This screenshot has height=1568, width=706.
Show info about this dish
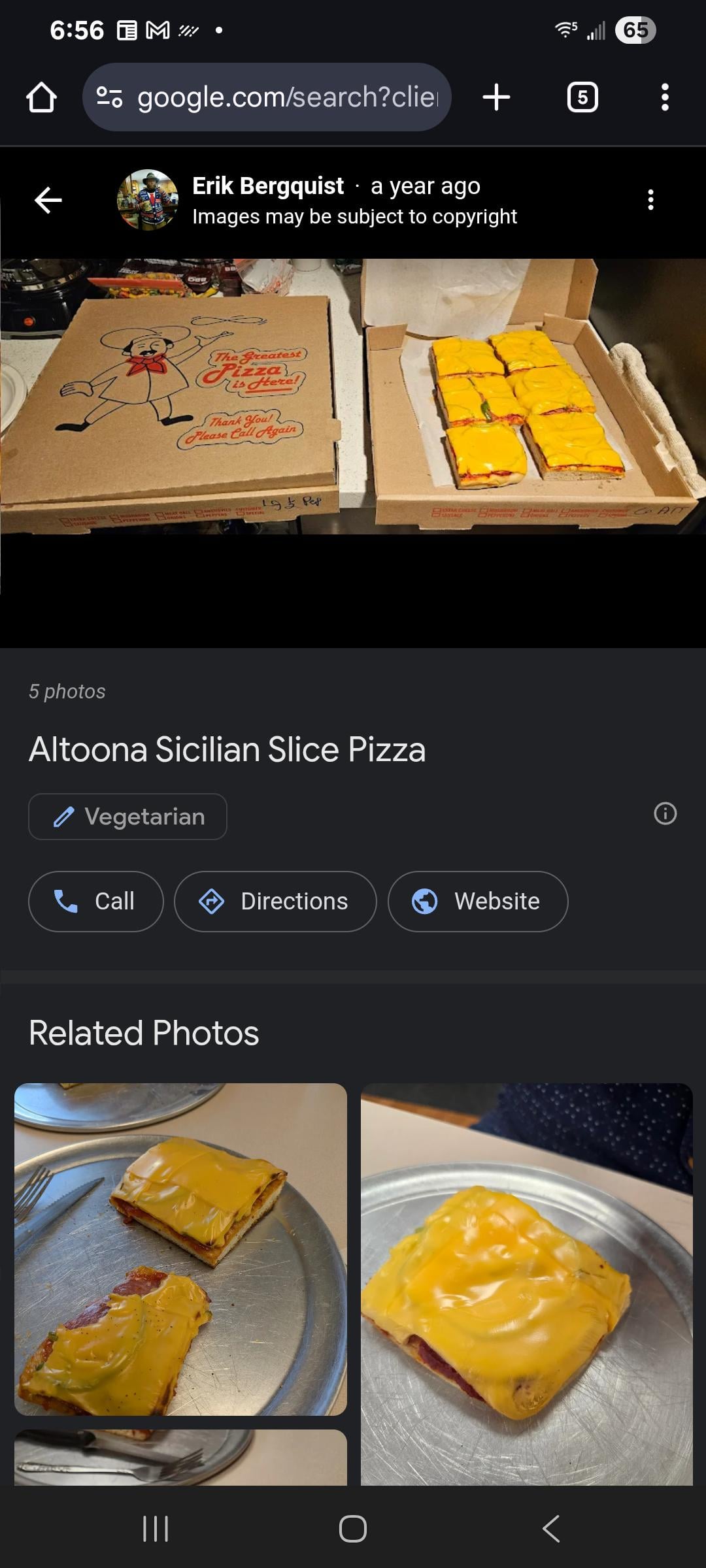[665, 813]
